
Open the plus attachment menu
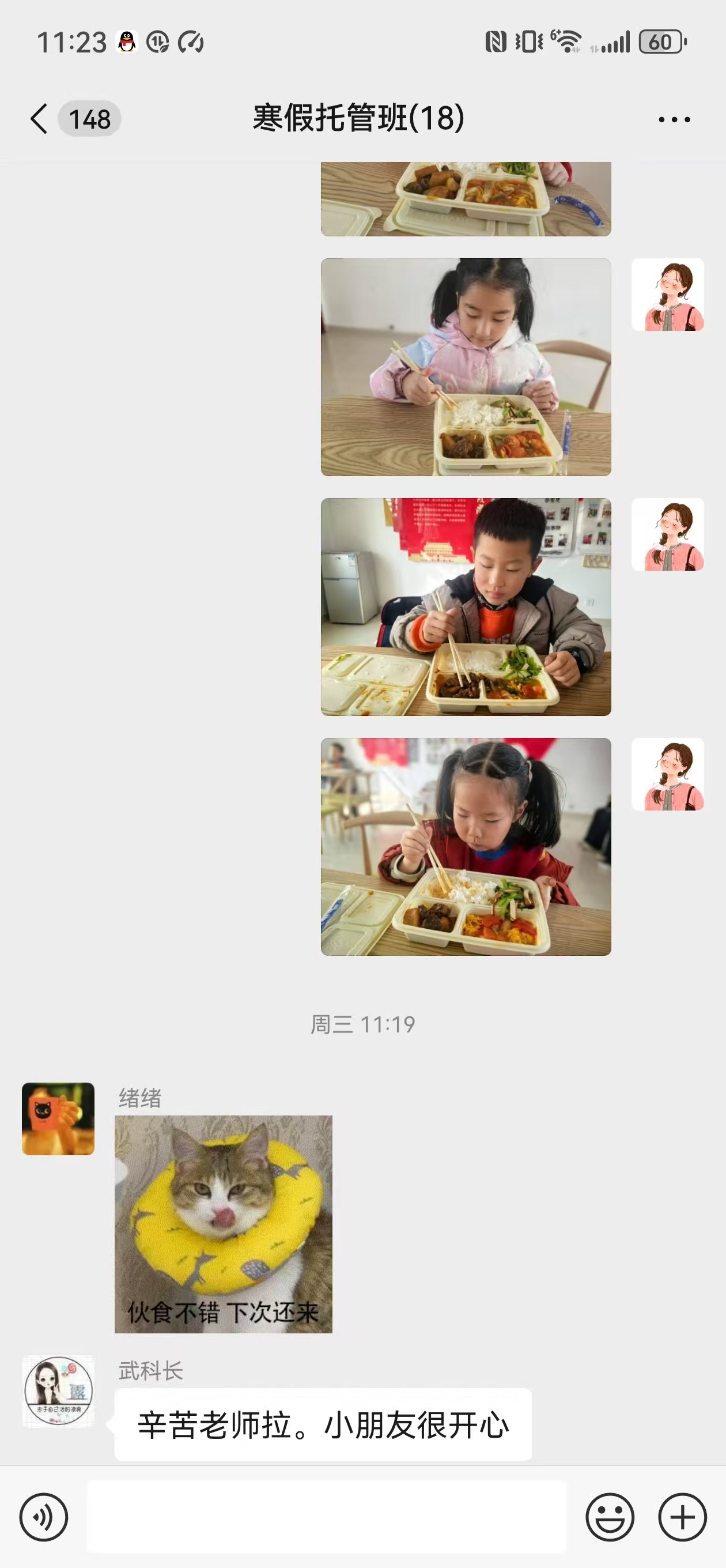pos(682,1517)
